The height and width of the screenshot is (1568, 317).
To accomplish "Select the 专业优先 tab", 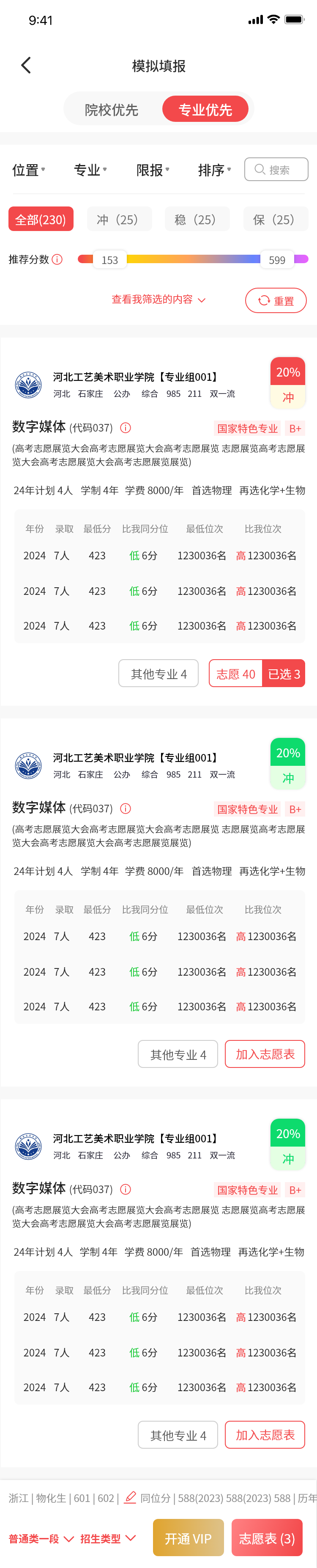I will [205, 110].
